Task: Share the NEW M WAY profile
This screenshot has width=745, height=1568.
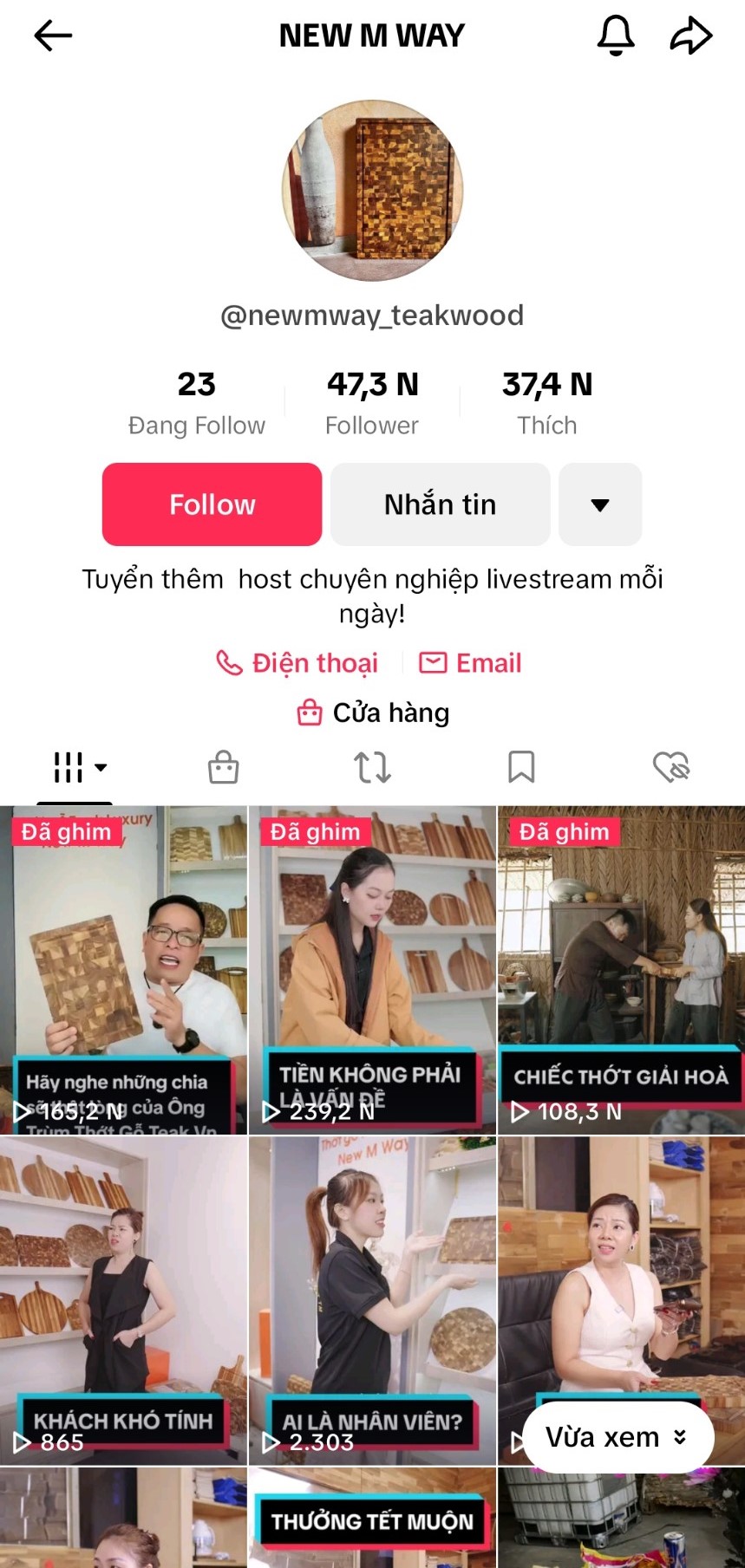Action: (x=690, y=36)
